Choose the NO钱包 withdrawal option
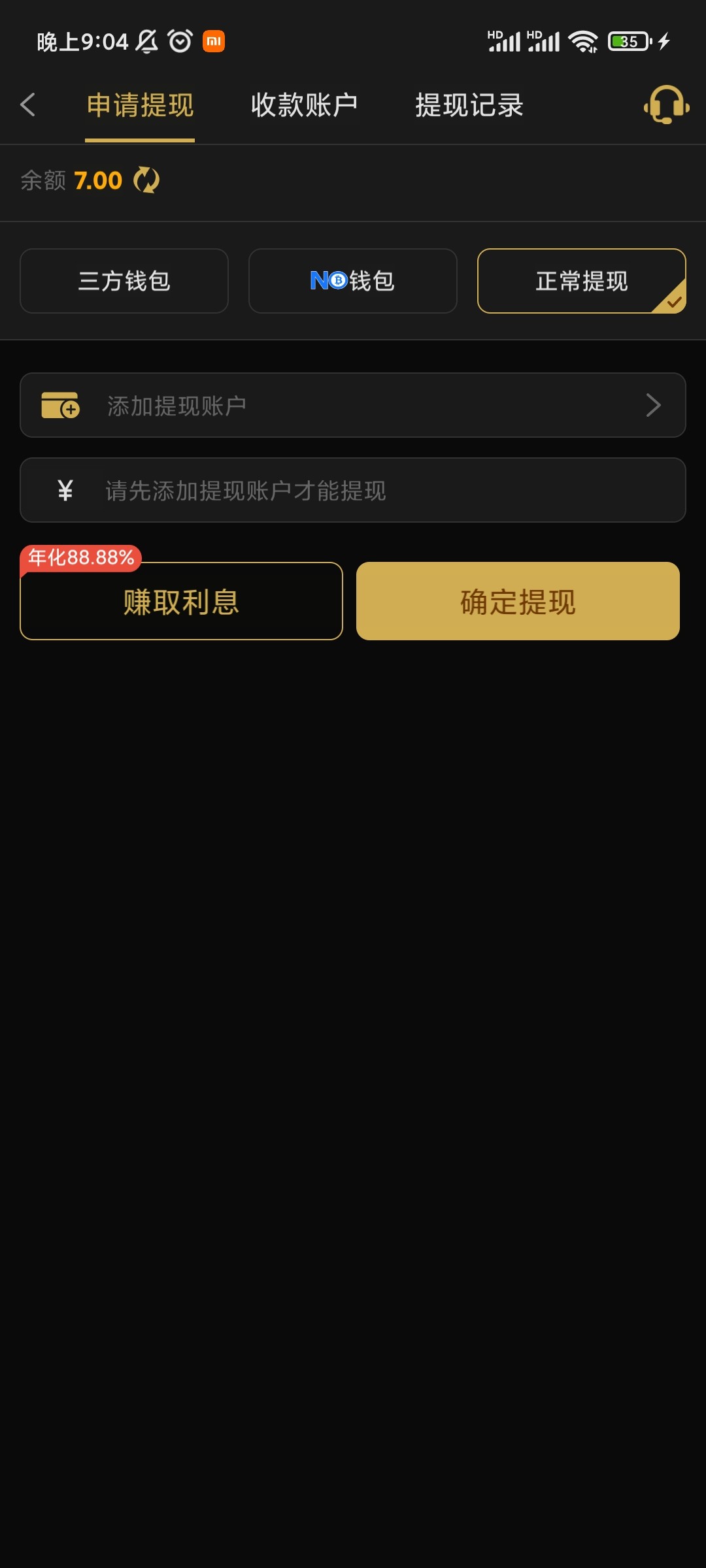706x1568 pixels. (x=353, y=281)
